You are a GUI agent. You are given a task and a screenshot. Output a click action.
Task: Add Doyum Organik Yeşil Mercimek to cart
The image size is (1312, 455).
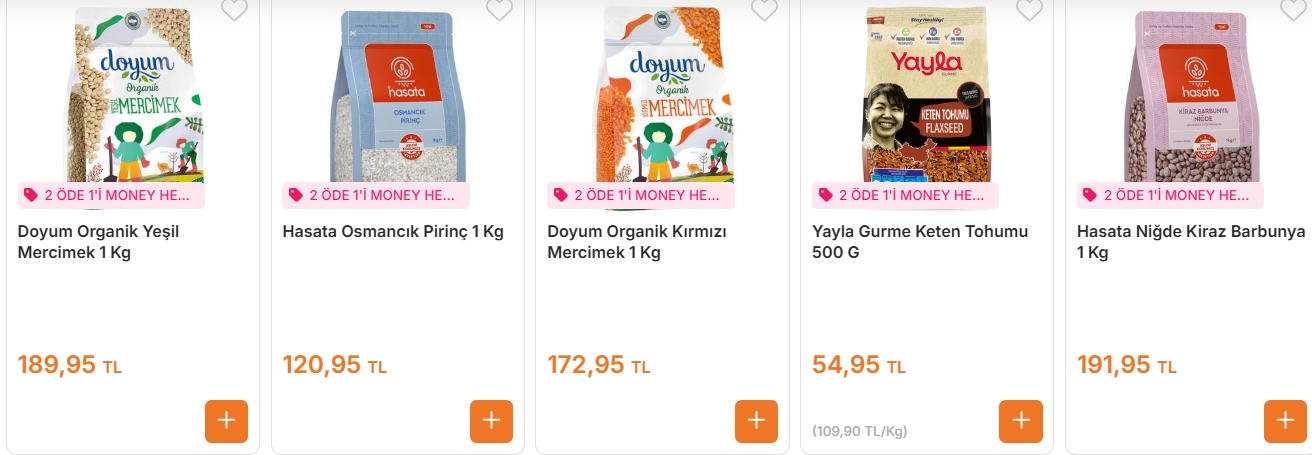(226, 421)
